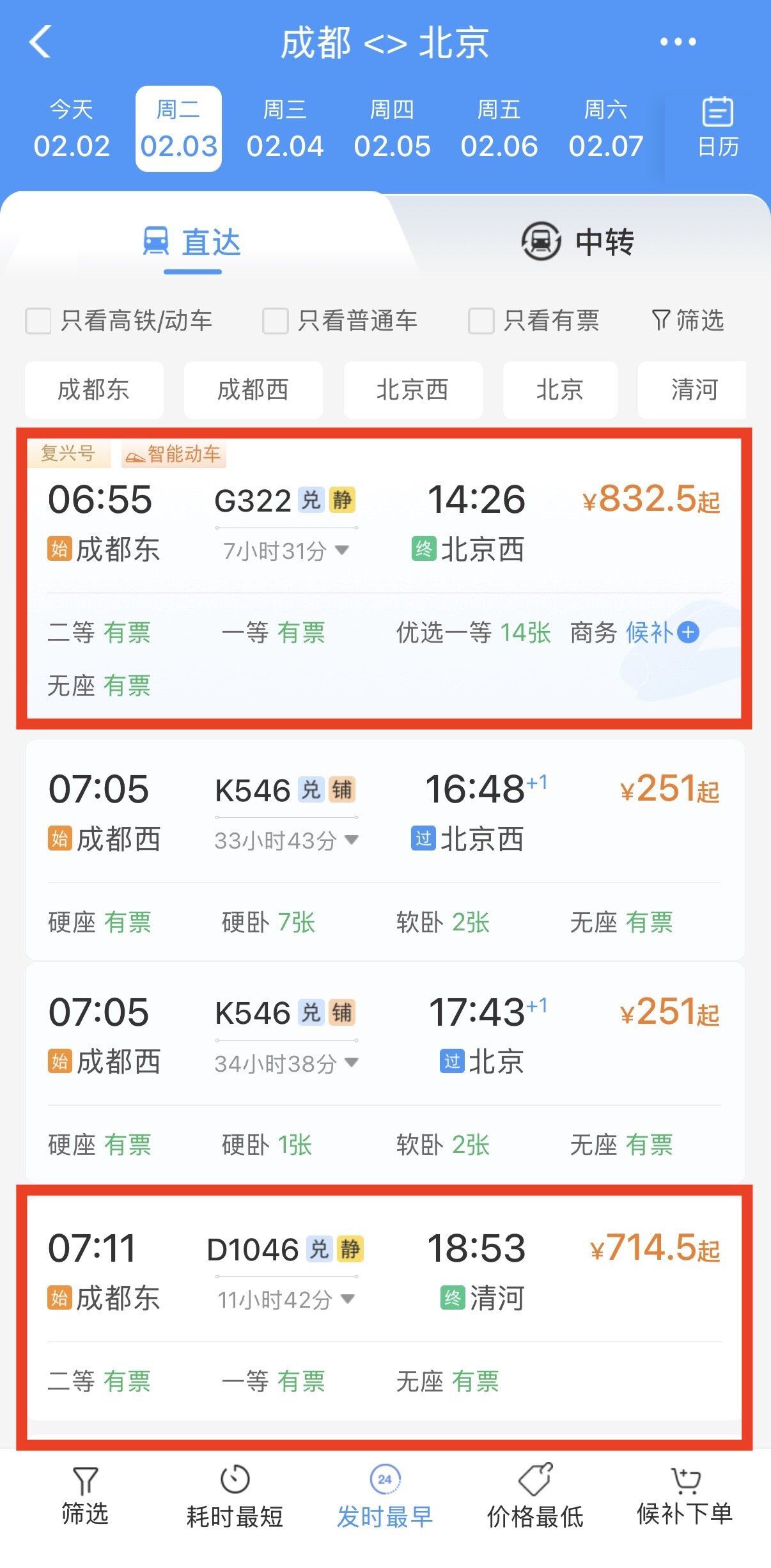771x1568 pixels.
Task: Select 周三 02.04 in the date bar
Action: click(x=285, y=129)
